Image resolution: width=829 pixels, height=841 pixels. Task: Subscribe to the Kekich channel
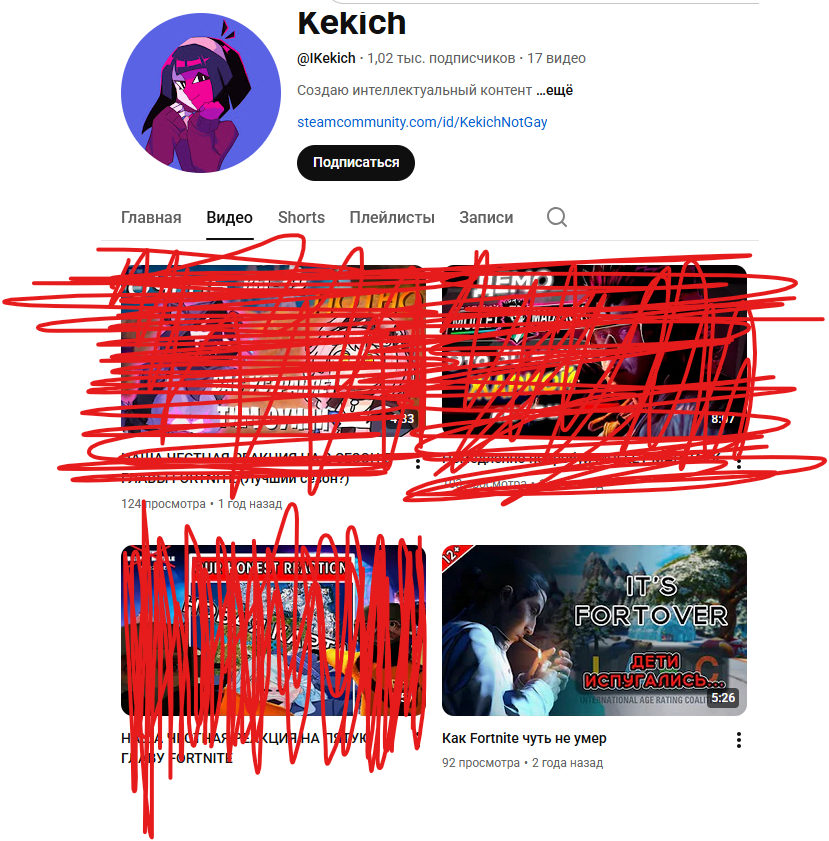click(x=355, y=162)
